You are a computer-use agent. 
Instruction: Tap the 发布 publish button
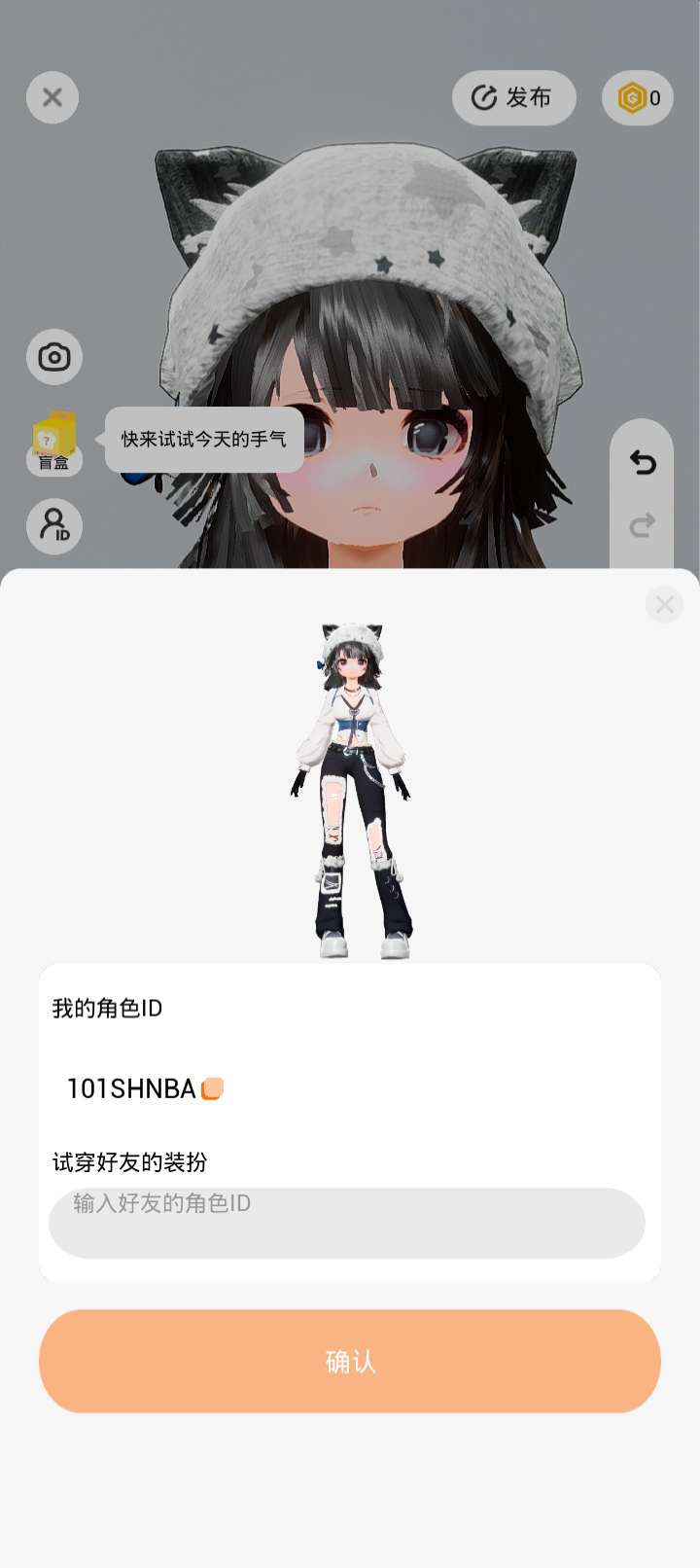[513, 97]
